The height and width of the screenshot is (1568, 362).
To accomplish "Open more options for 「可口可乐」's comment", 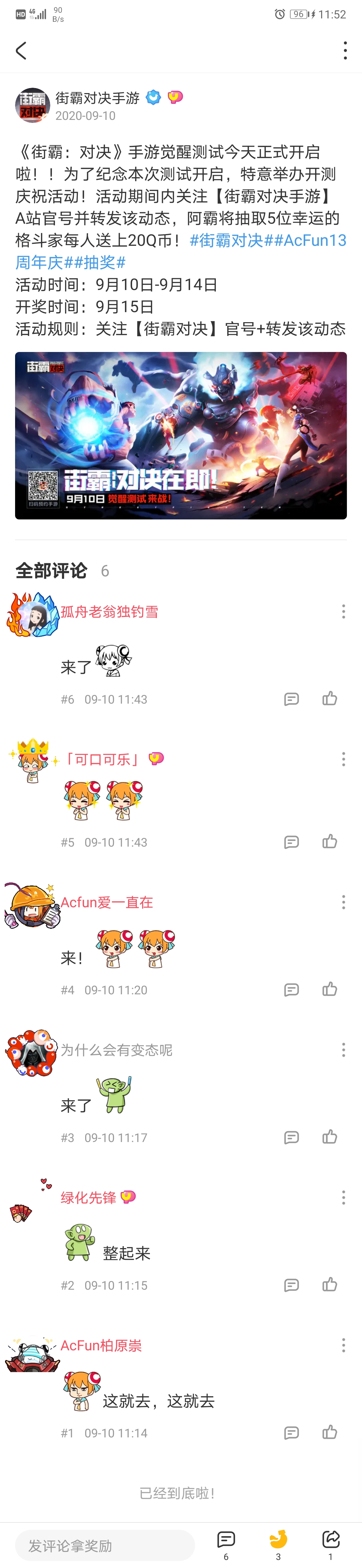I will pos(344,759).
